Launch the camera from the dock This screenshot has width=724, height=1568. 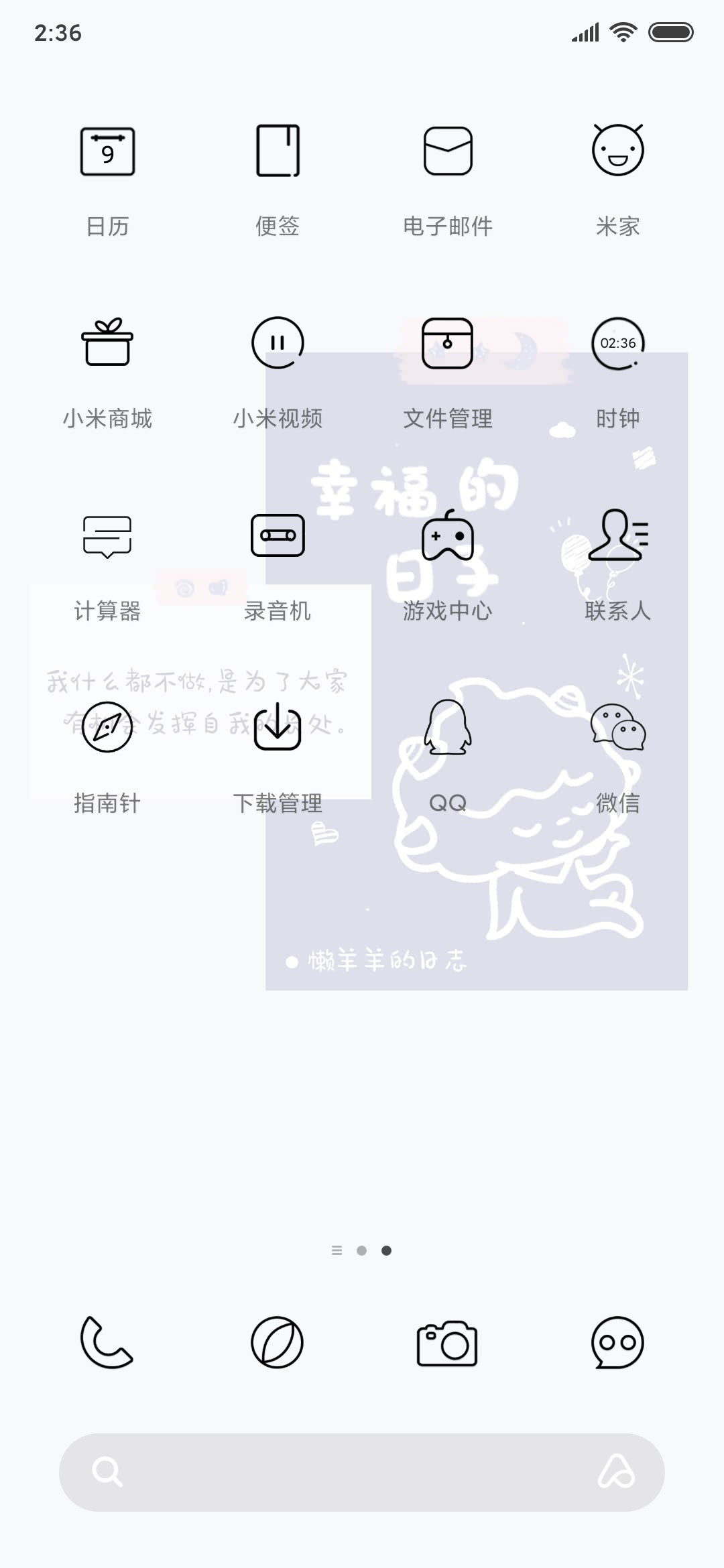pos(447,1343)
